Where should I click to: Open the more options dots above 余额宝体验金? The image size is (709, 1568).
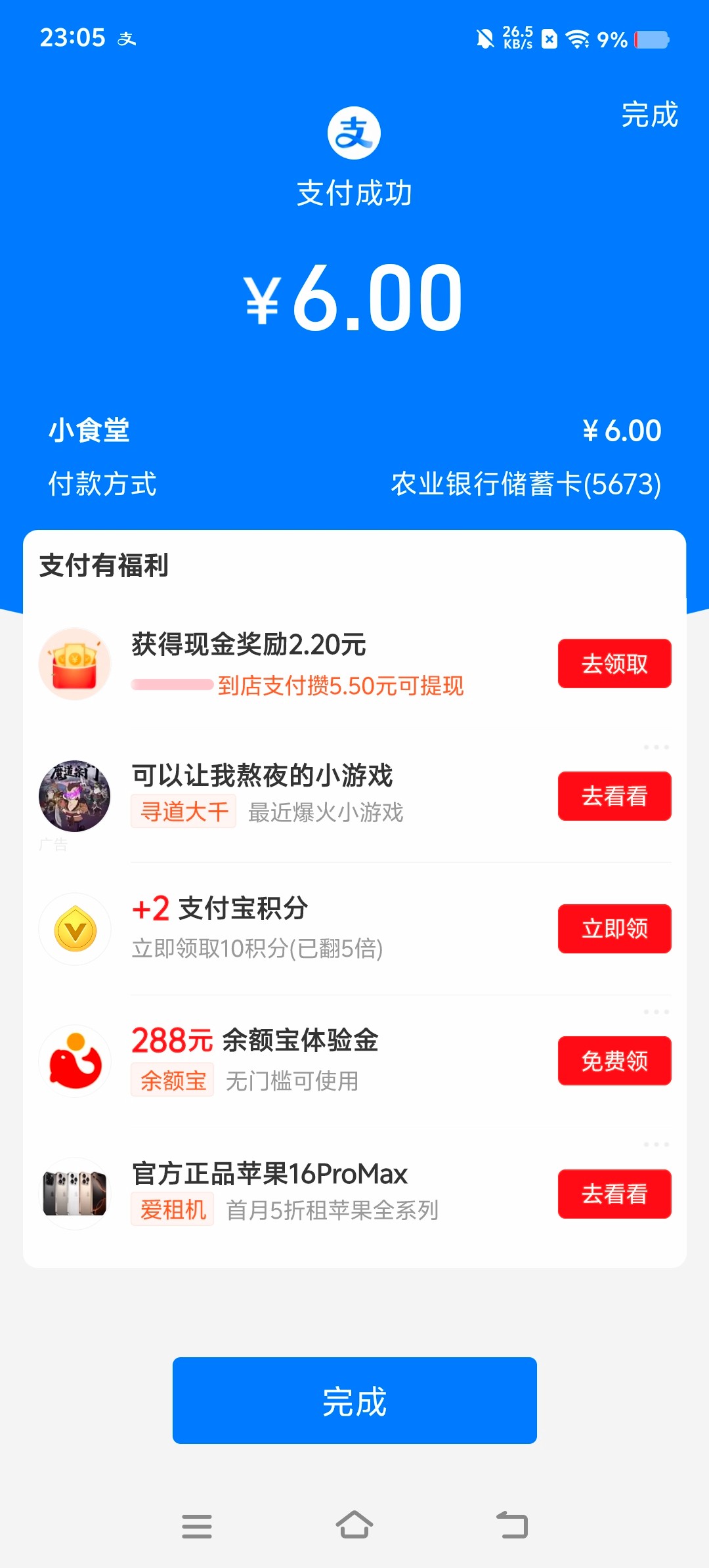tap(656, 1012)
